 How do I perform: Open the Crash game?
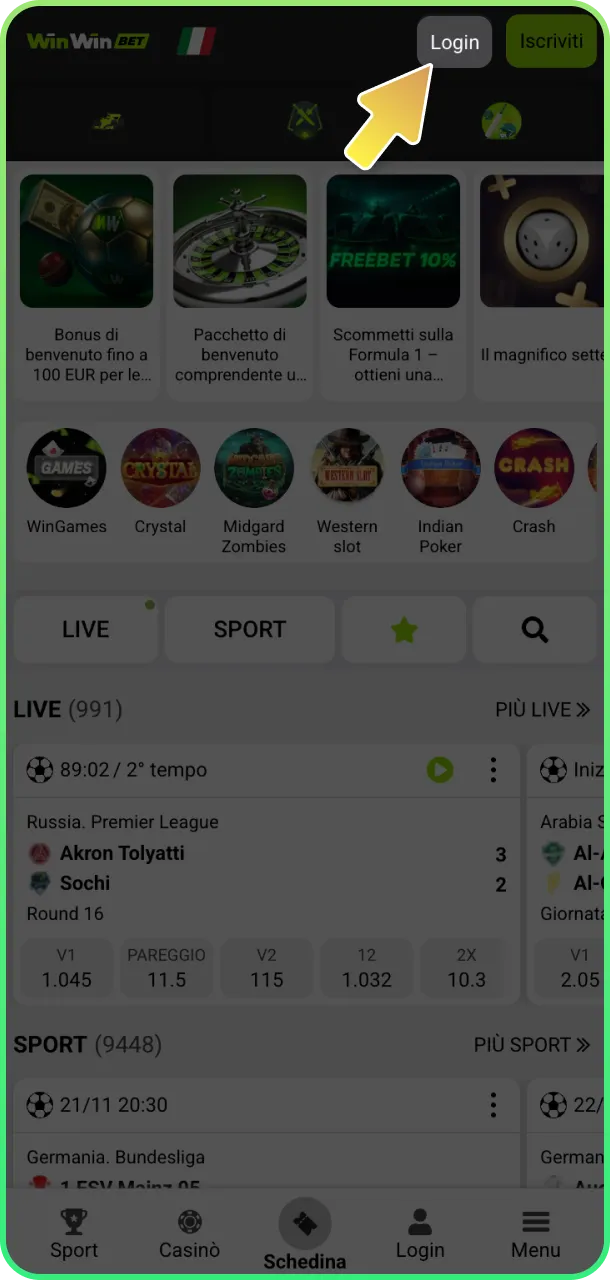click(534, 482)
